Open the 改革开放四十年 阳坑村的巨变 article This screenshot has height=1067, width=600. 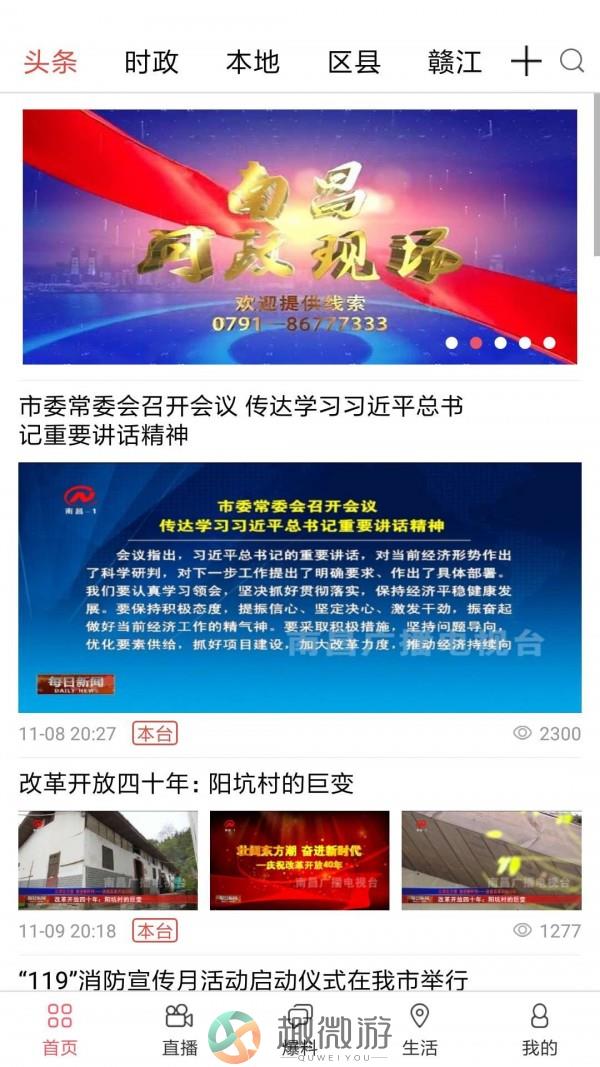[186, 783]
